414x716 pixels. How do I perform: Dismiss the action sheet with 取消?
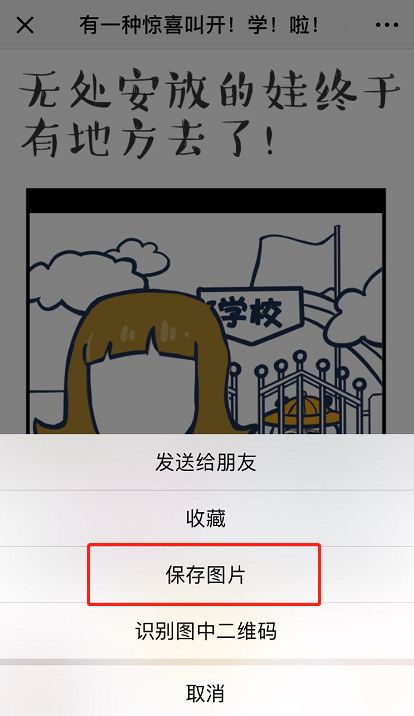[207, 692]
